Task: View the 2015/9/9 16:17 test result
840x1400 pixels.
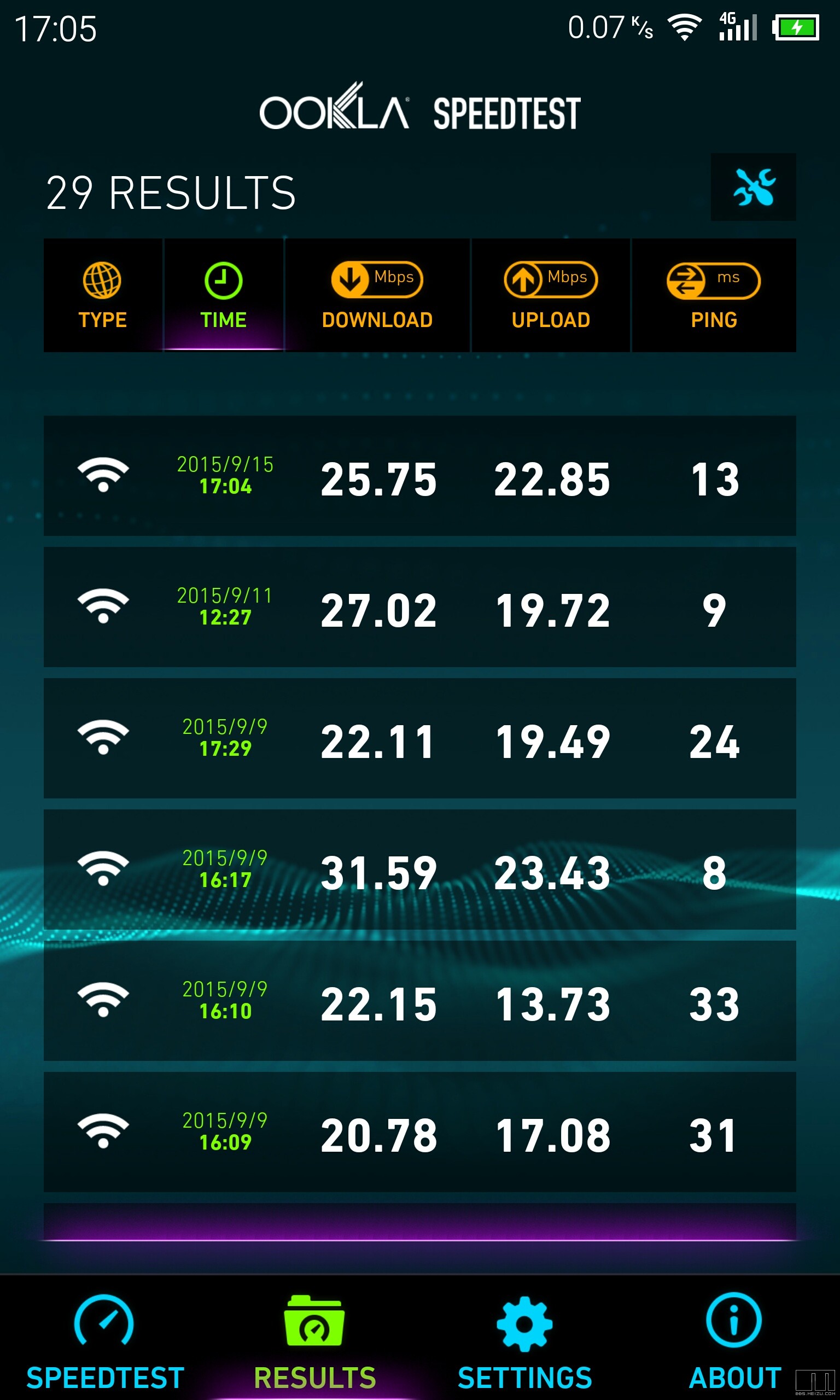Action: [419, 870]
